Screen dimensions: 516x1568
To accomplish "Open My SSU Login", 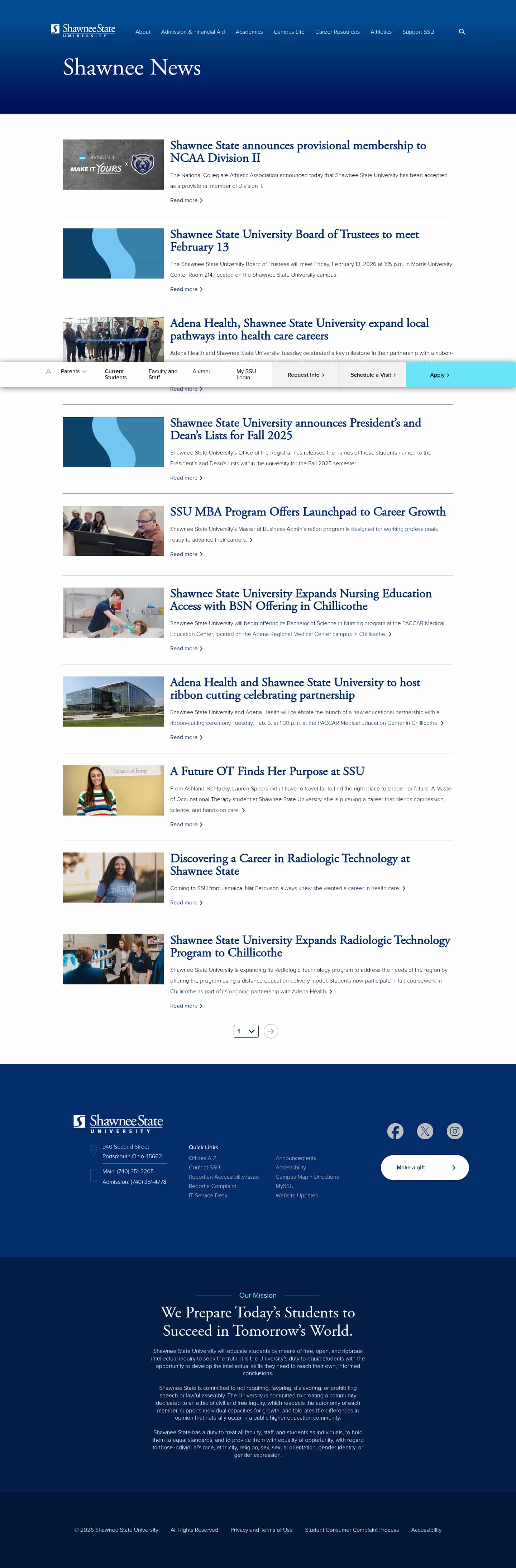I will click(x=246, y=374).
